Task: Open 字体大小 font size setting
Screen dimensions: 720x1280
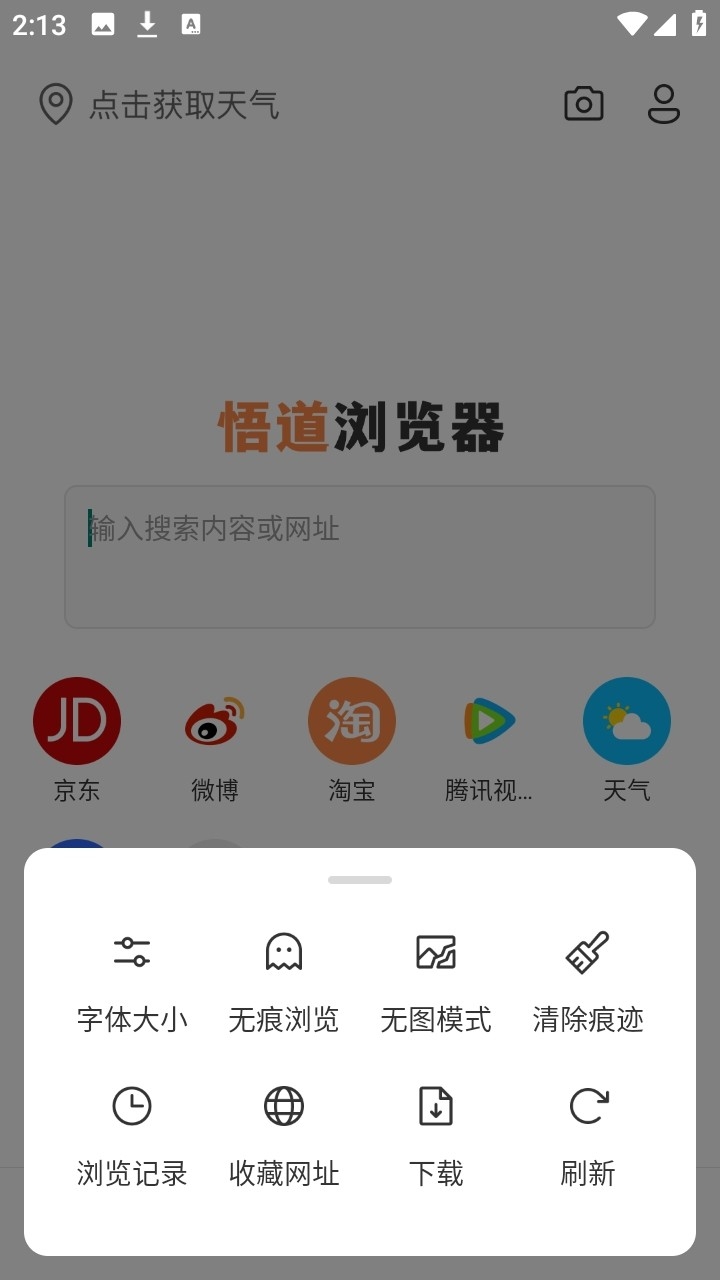Action: click(x=132, y=978)
